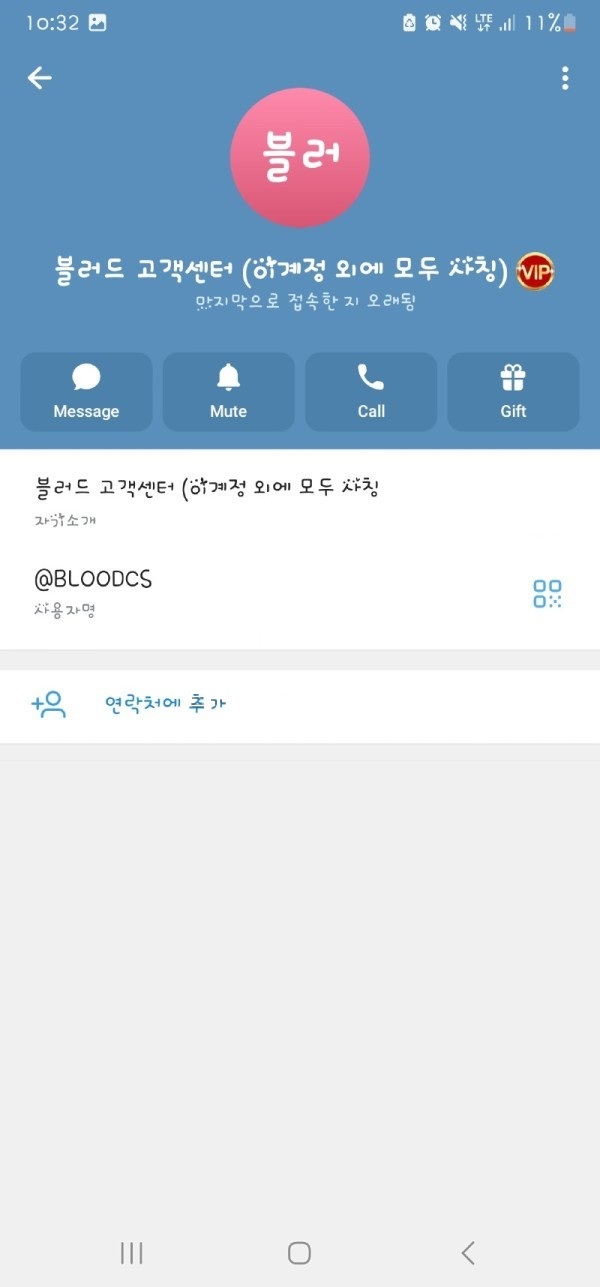600x1287 pixels.
Task: Go back using the top arrow
Action: 40,78
